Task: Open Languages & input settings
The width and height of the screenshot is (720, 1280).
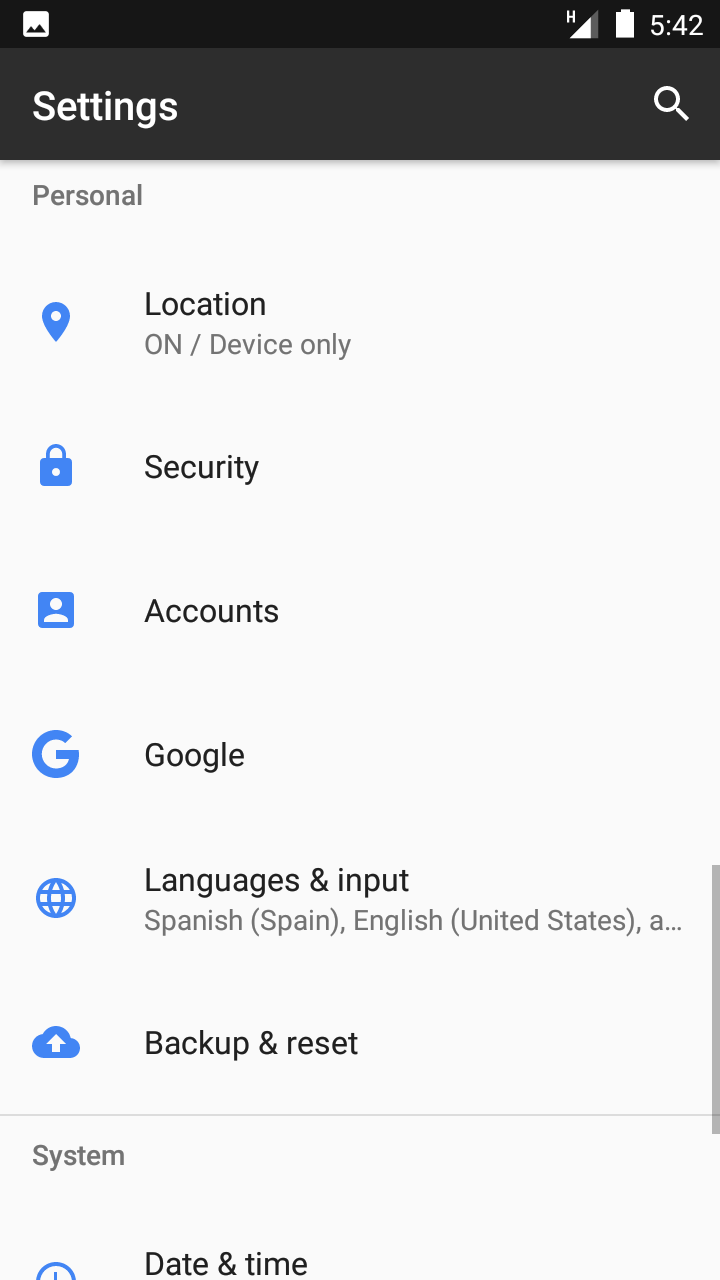Action: 360,899
